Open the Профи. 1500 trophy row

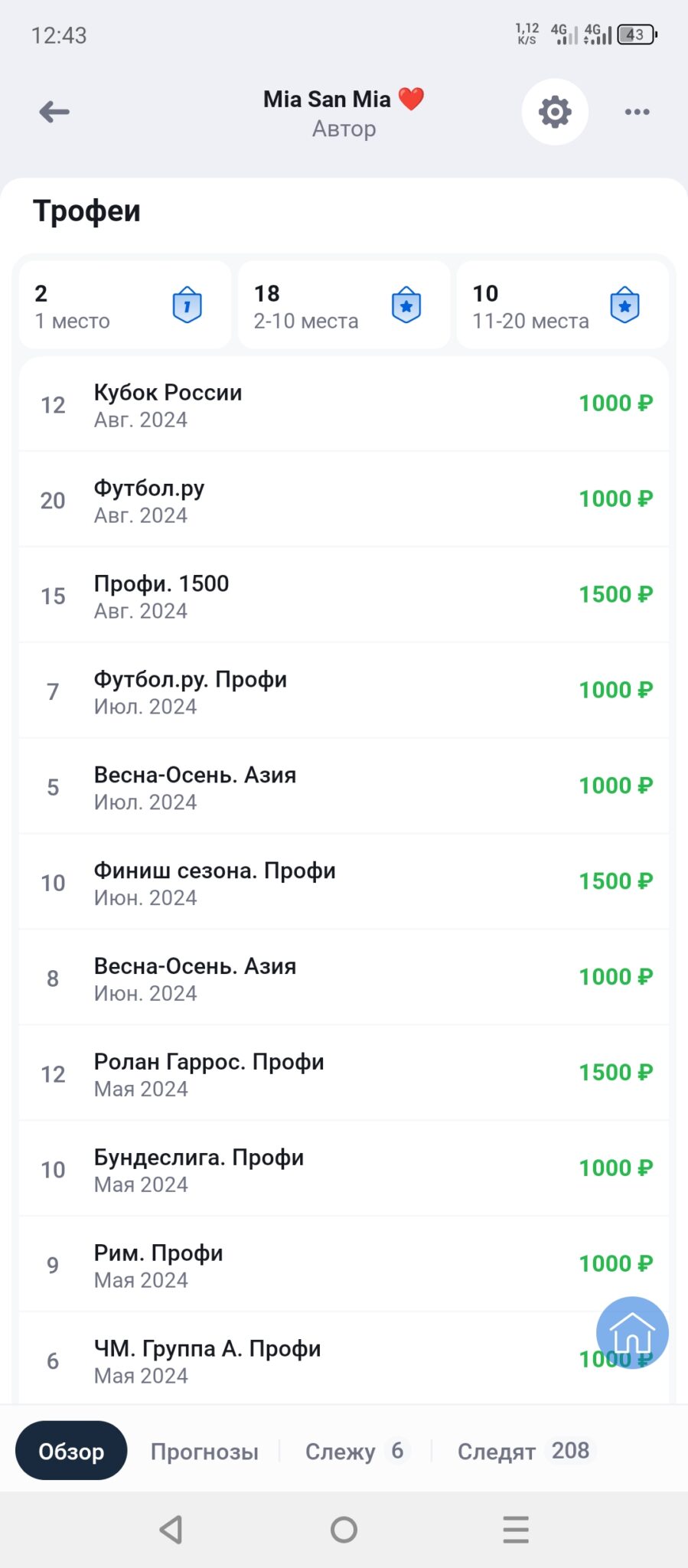click(x=344, y=596)
